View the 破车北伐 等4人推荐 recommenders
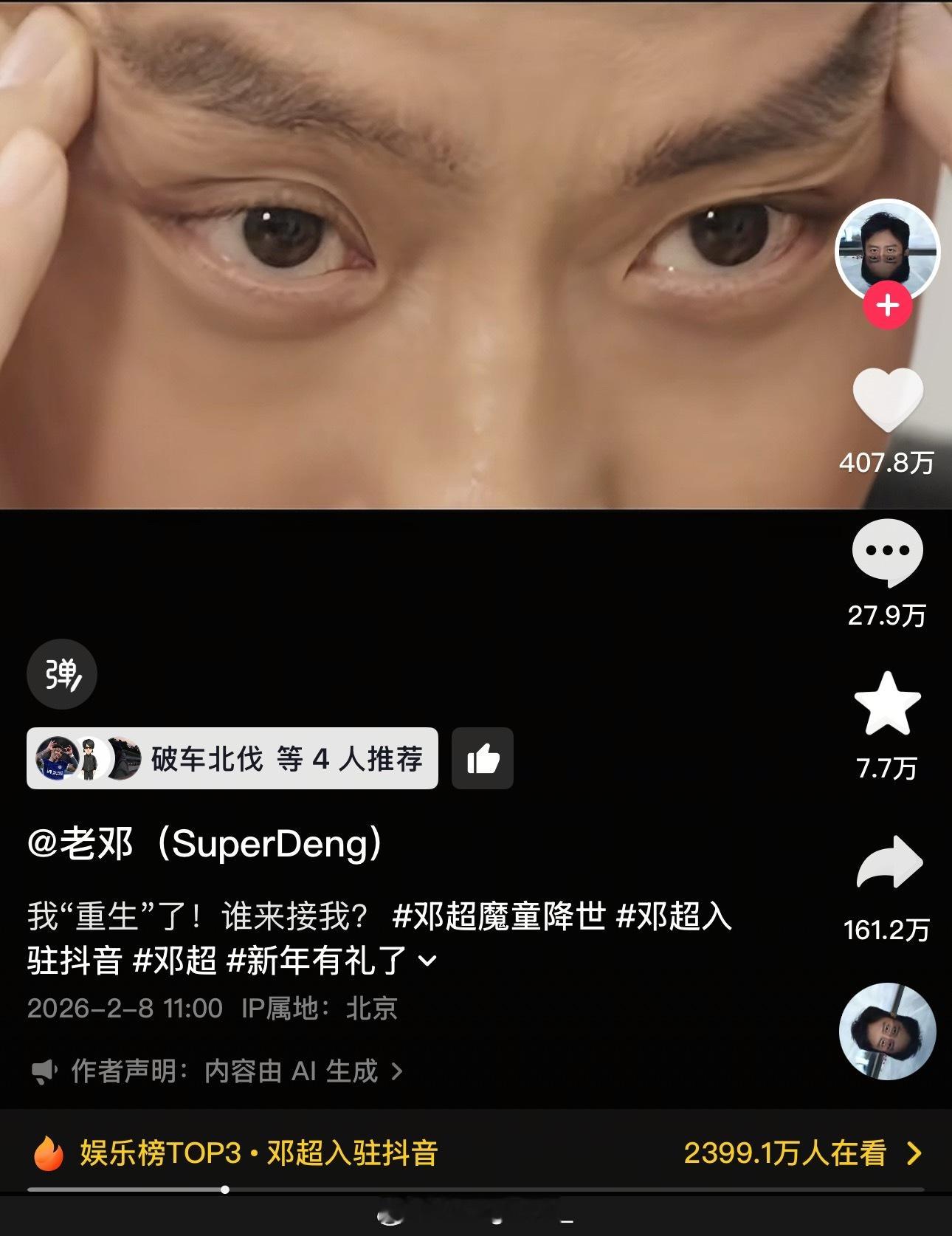952x1236 pixels. 231,758
